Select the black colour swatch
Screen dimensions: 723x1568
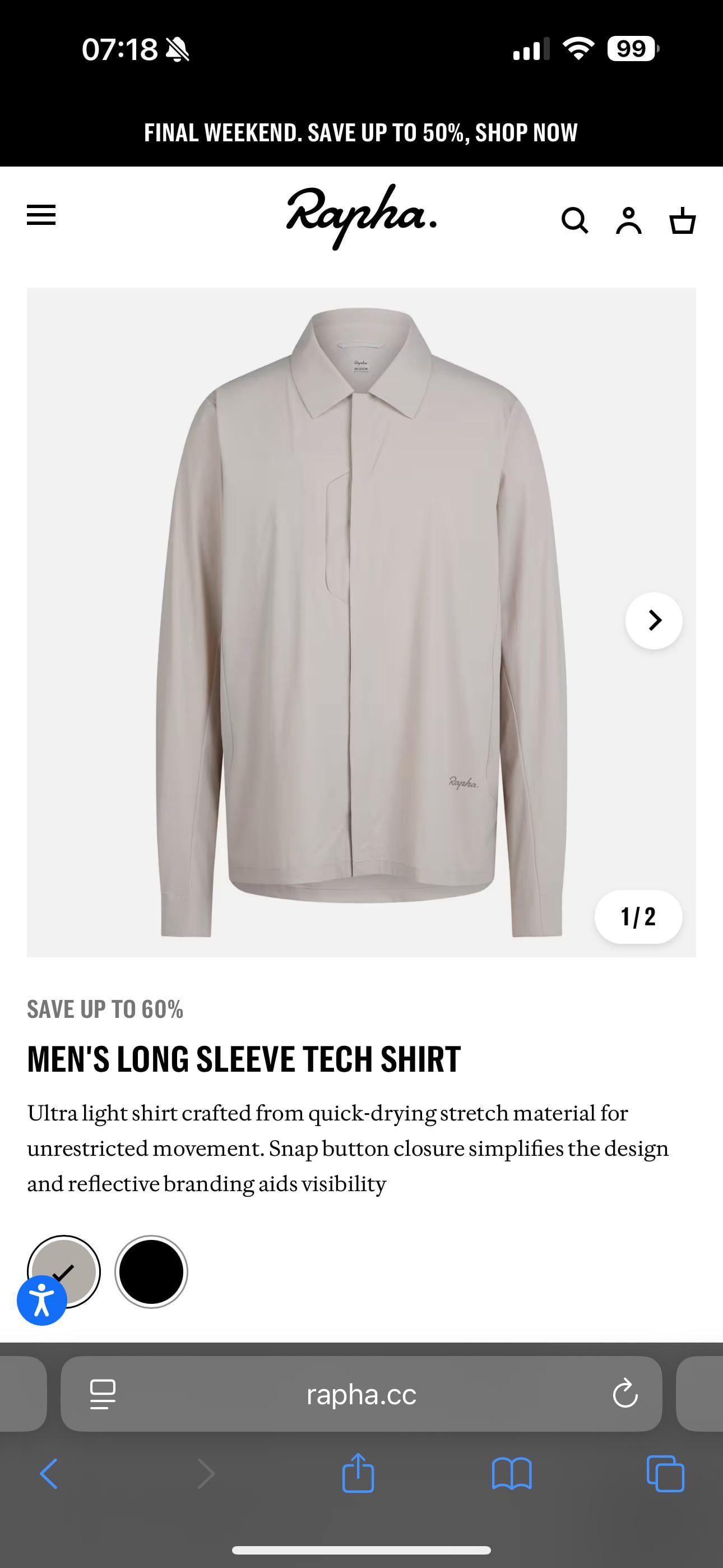point(151,1271)
